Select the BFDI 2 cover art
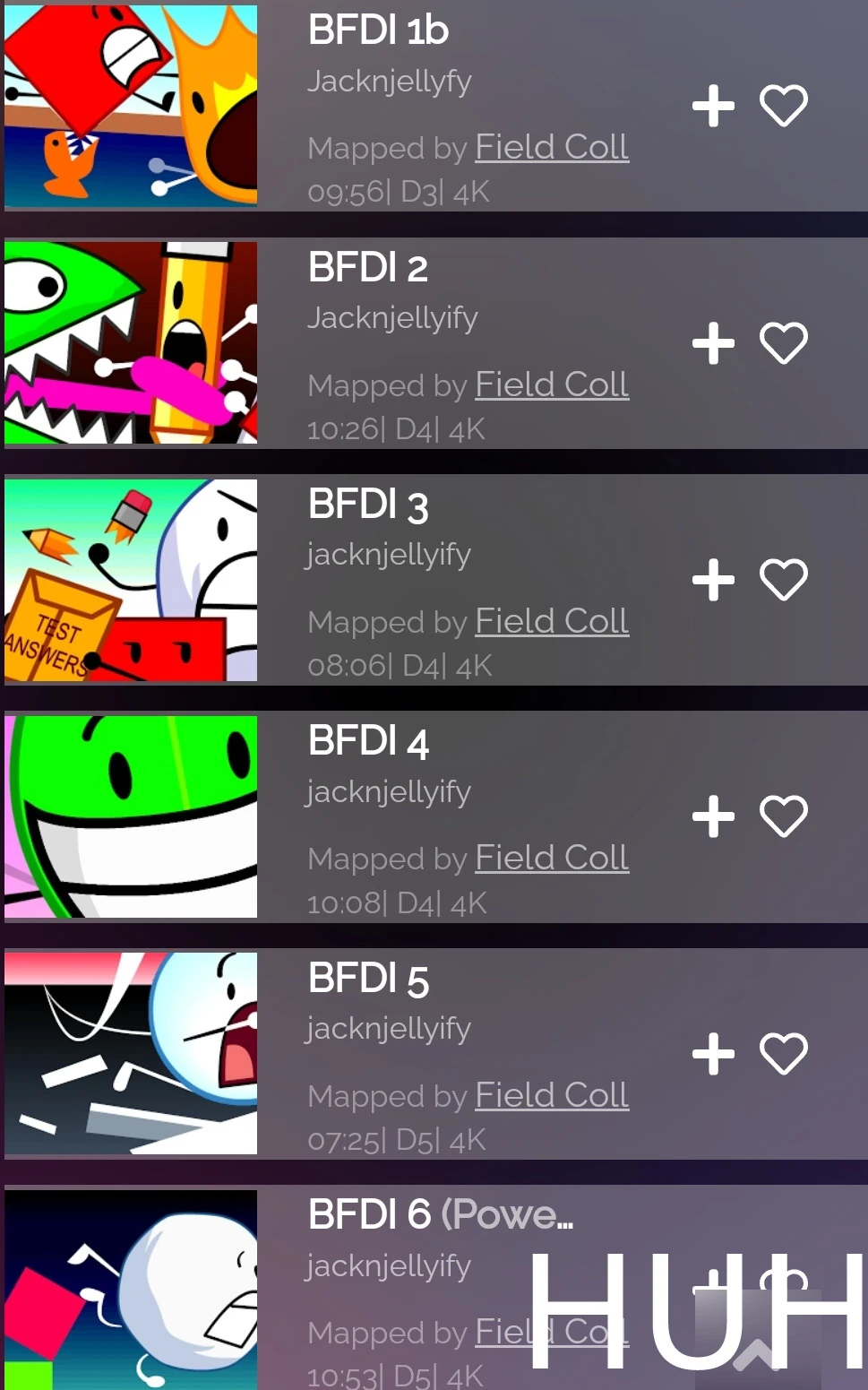The height and width of the screenshot is (1390, 868). point(131,343)
